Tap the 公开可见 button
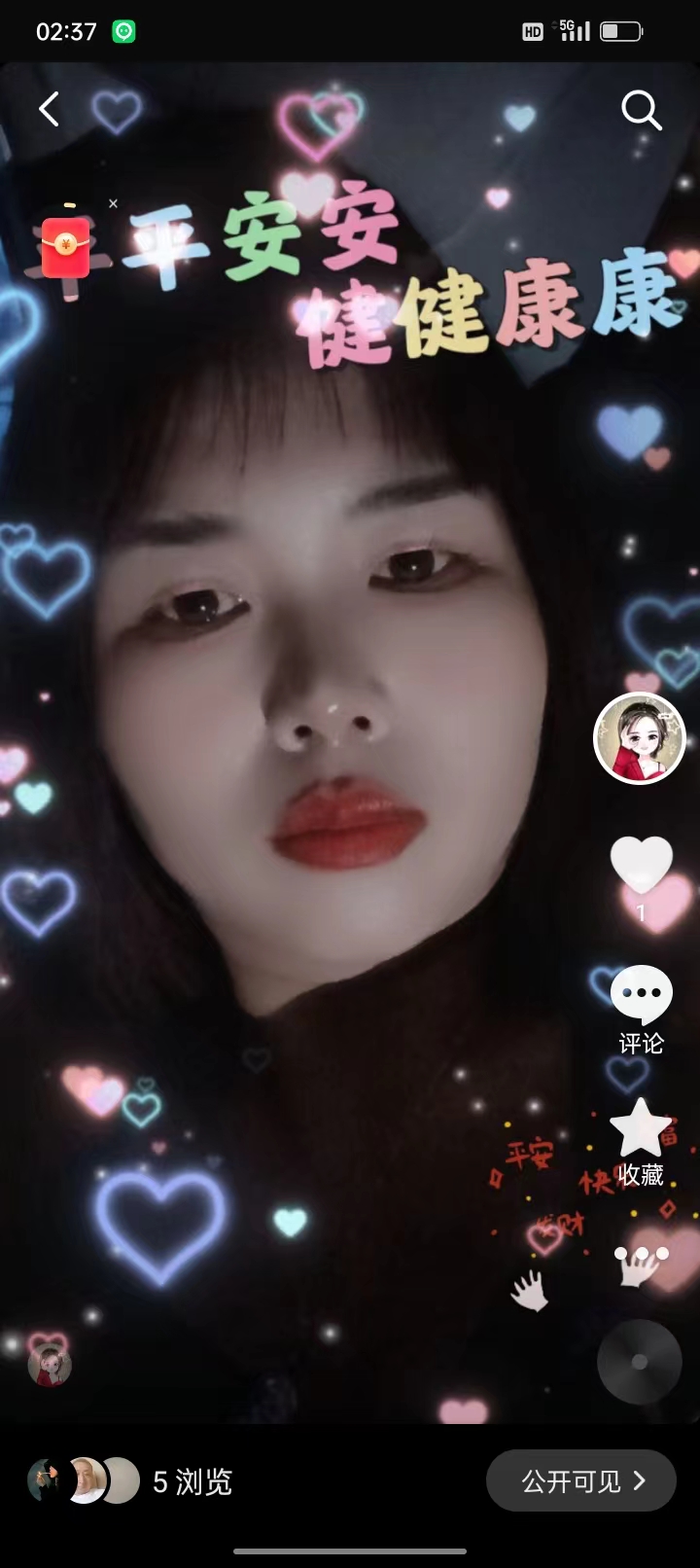The height and width of the screenshot is (1568, 700). coord(580,1479)
